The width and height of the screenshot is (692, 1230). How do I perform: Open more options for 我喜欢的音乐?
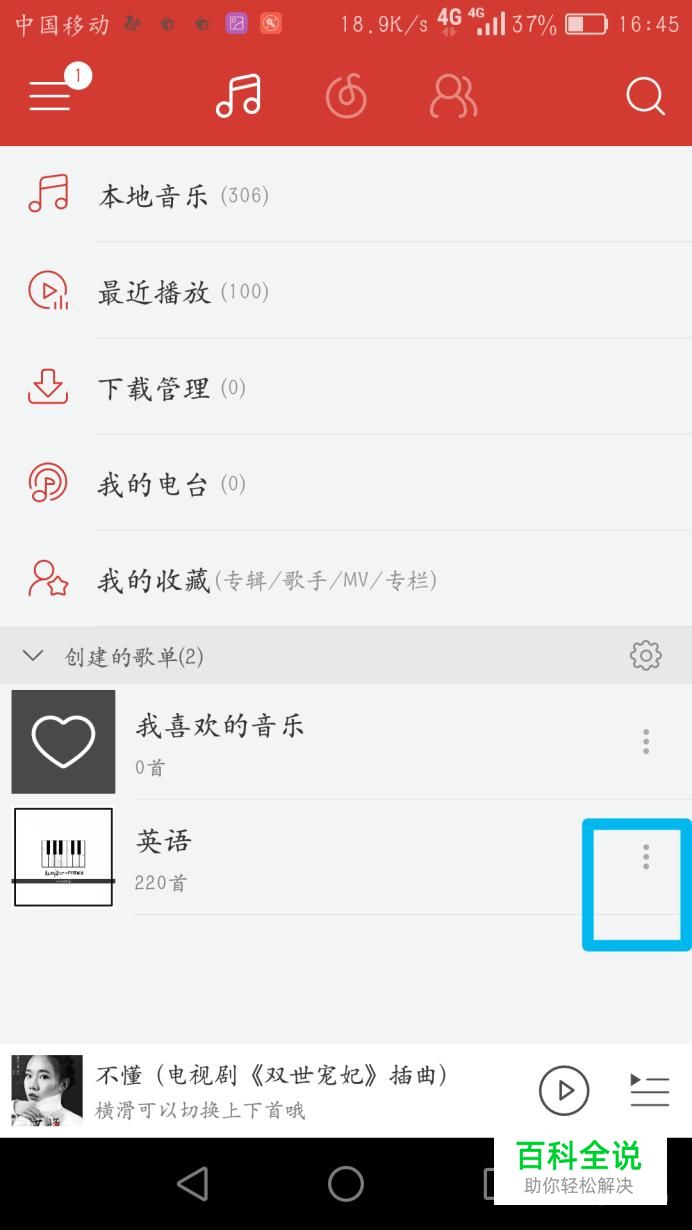[645, 741]
